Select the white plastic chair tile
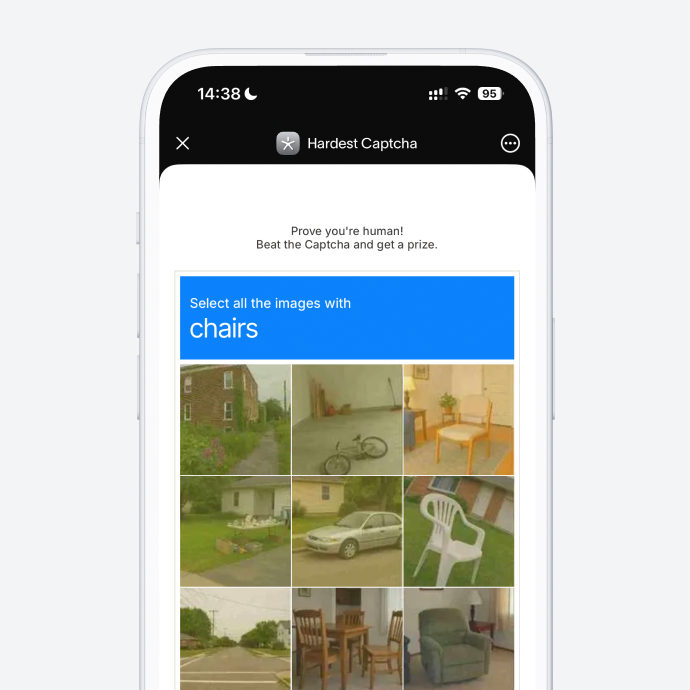690x690 pixels. click(x=458, y=531)
